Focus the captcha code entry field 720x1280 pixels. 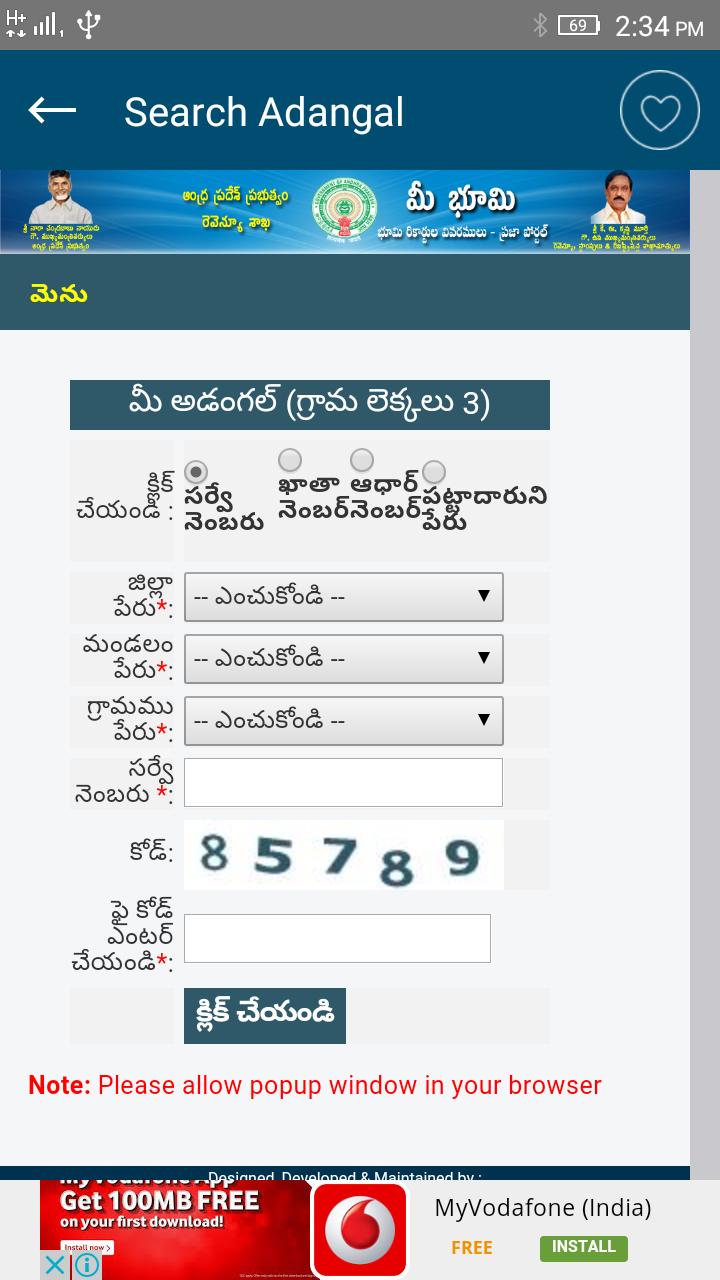click(337, 938)
